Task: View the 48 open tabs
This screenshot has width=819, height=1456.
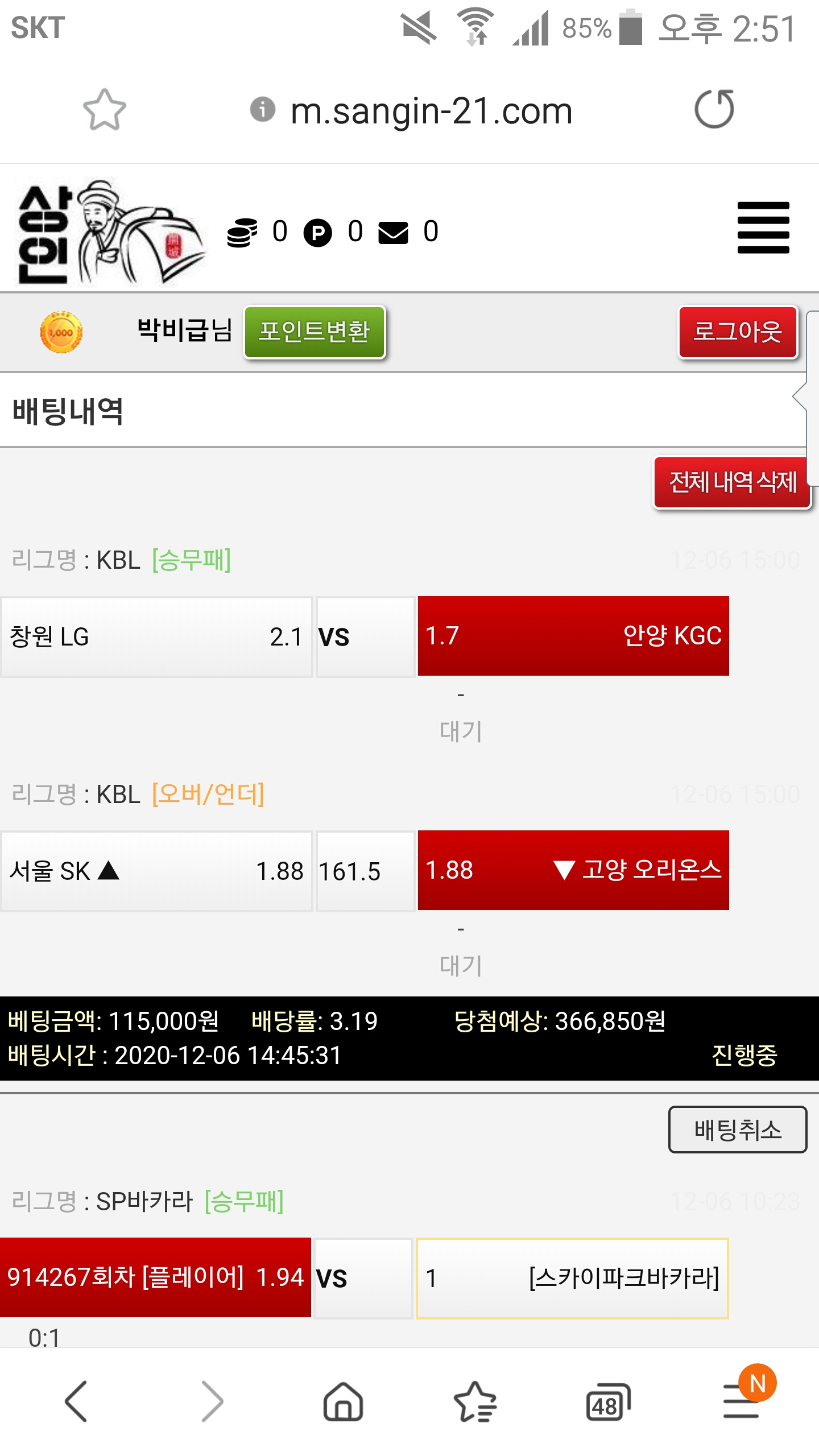Action: pos(607,1401)
